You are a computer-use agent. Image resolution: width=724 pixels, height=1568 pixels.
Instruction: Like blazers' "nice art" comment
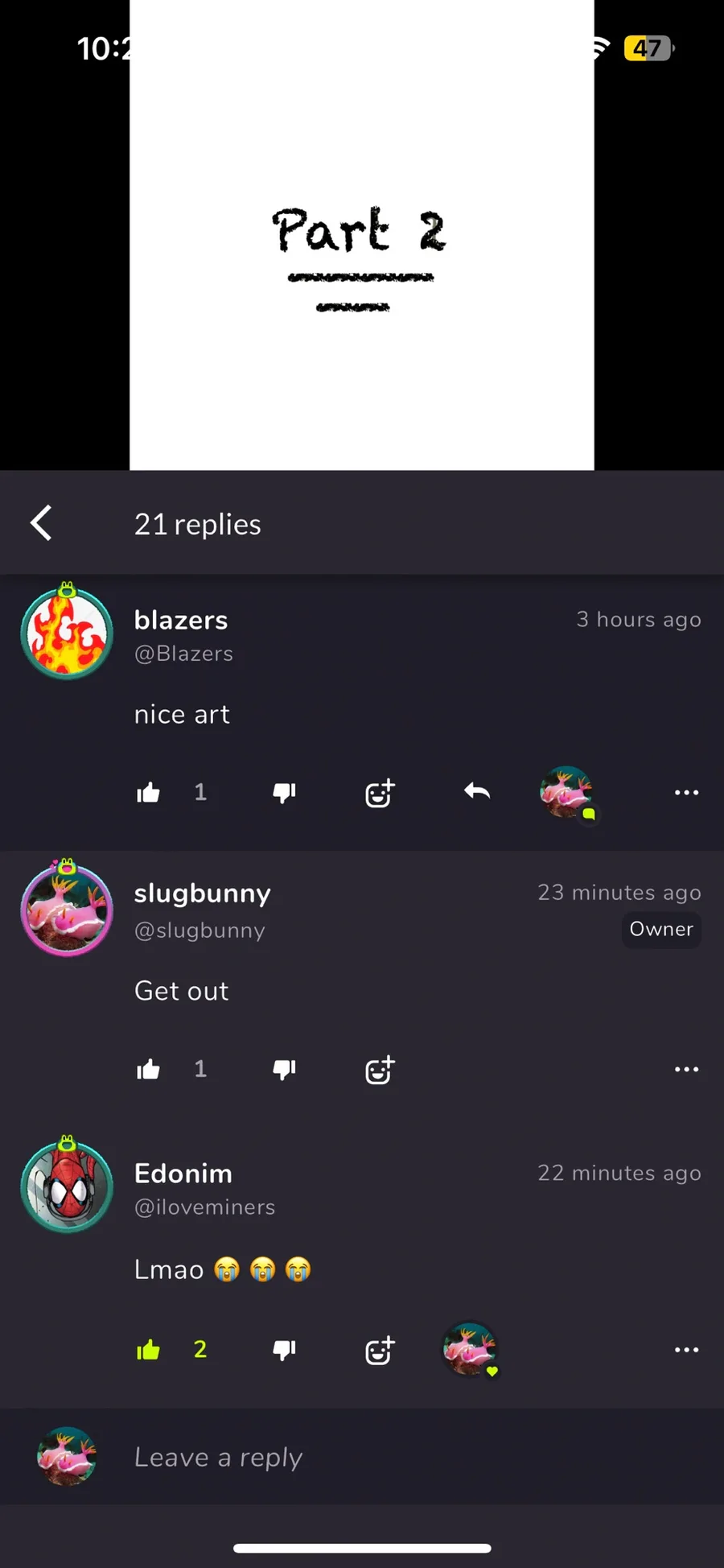point(148,793)
